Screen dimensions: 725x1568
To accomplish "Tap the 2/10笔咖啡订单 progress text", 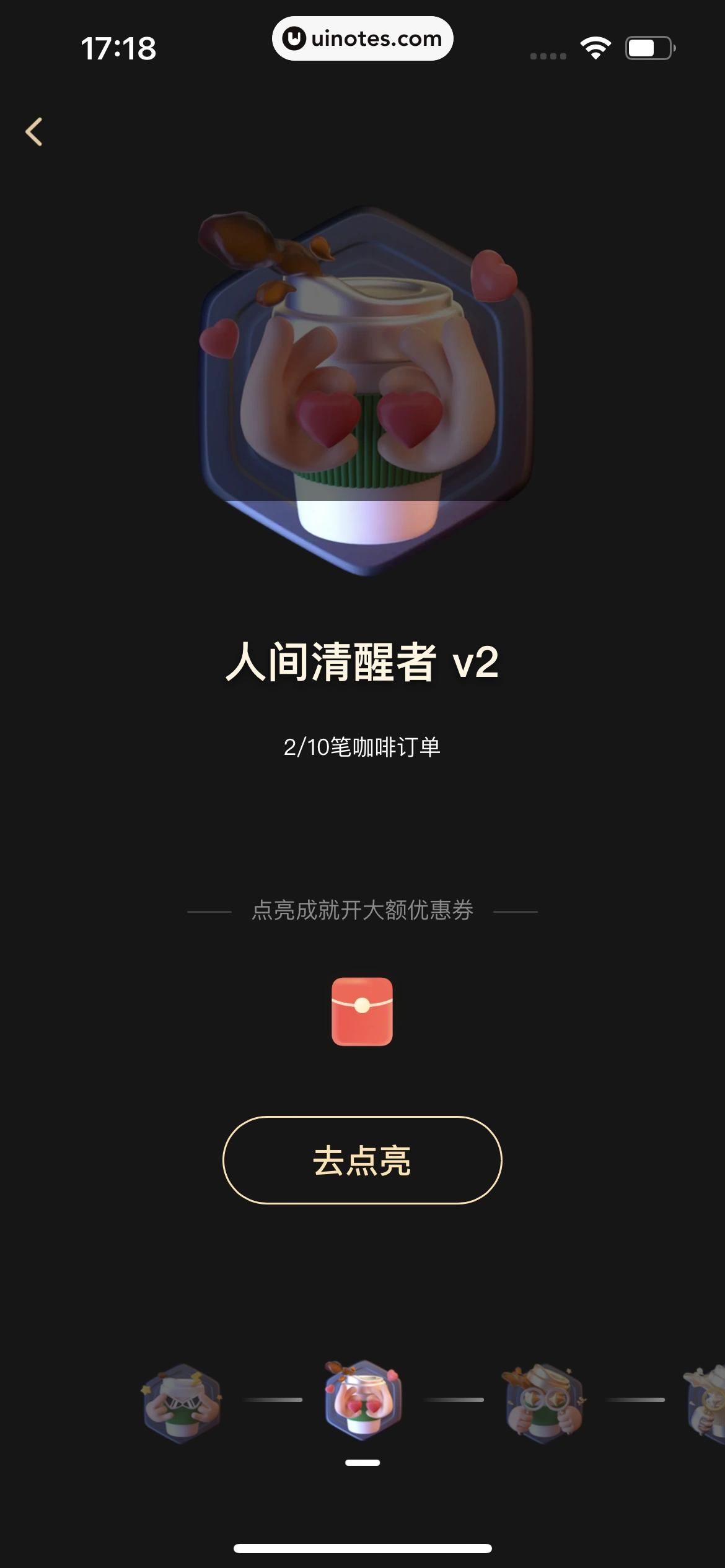I will tap(362, 747).
